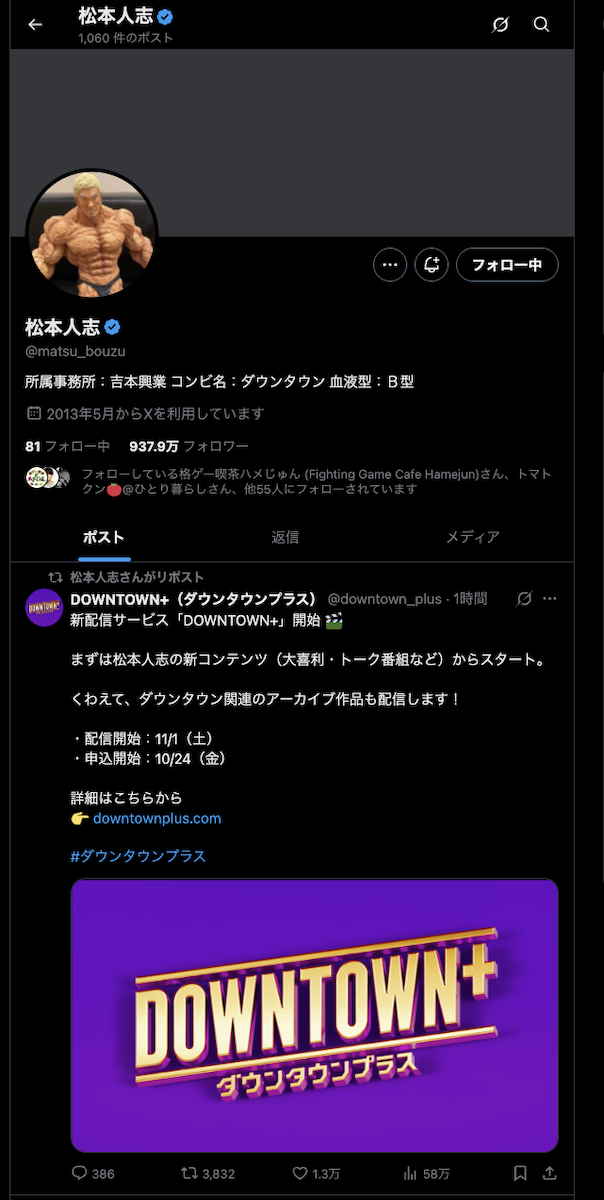The image size is (604, 1200).
Task: Open the downtownplus.com link
Action: pyautogui.click(x=157, y=818)
